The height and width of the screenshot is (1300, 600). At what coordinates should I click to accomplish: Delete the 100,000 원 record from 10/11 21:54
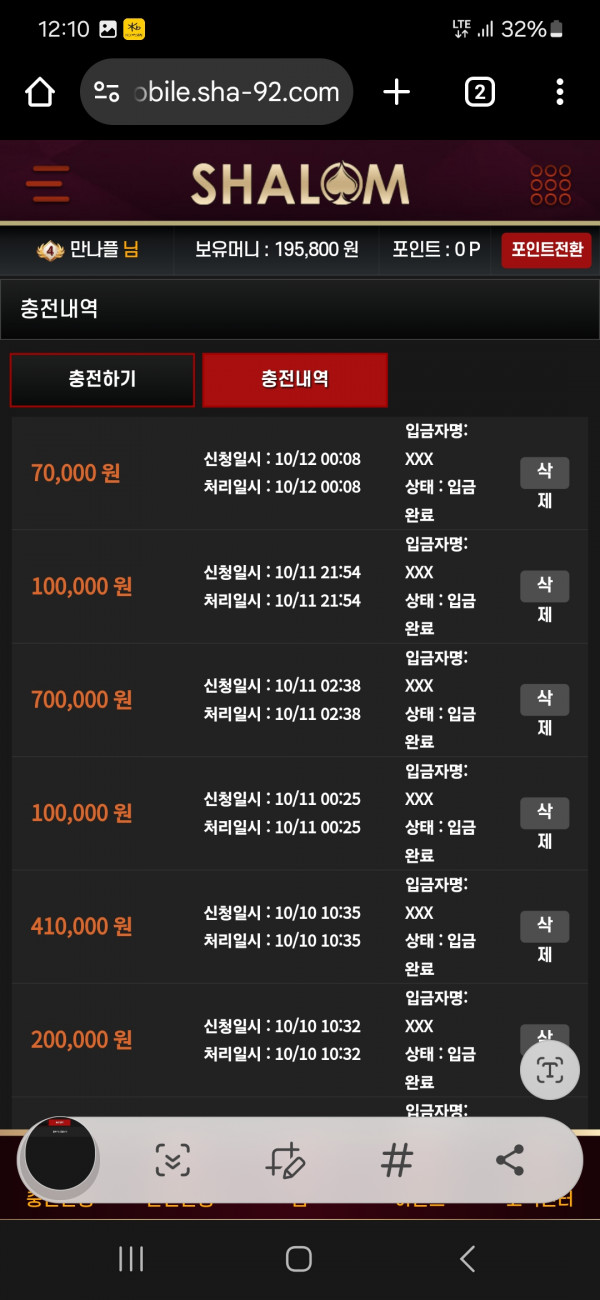[x=545, y=598]
